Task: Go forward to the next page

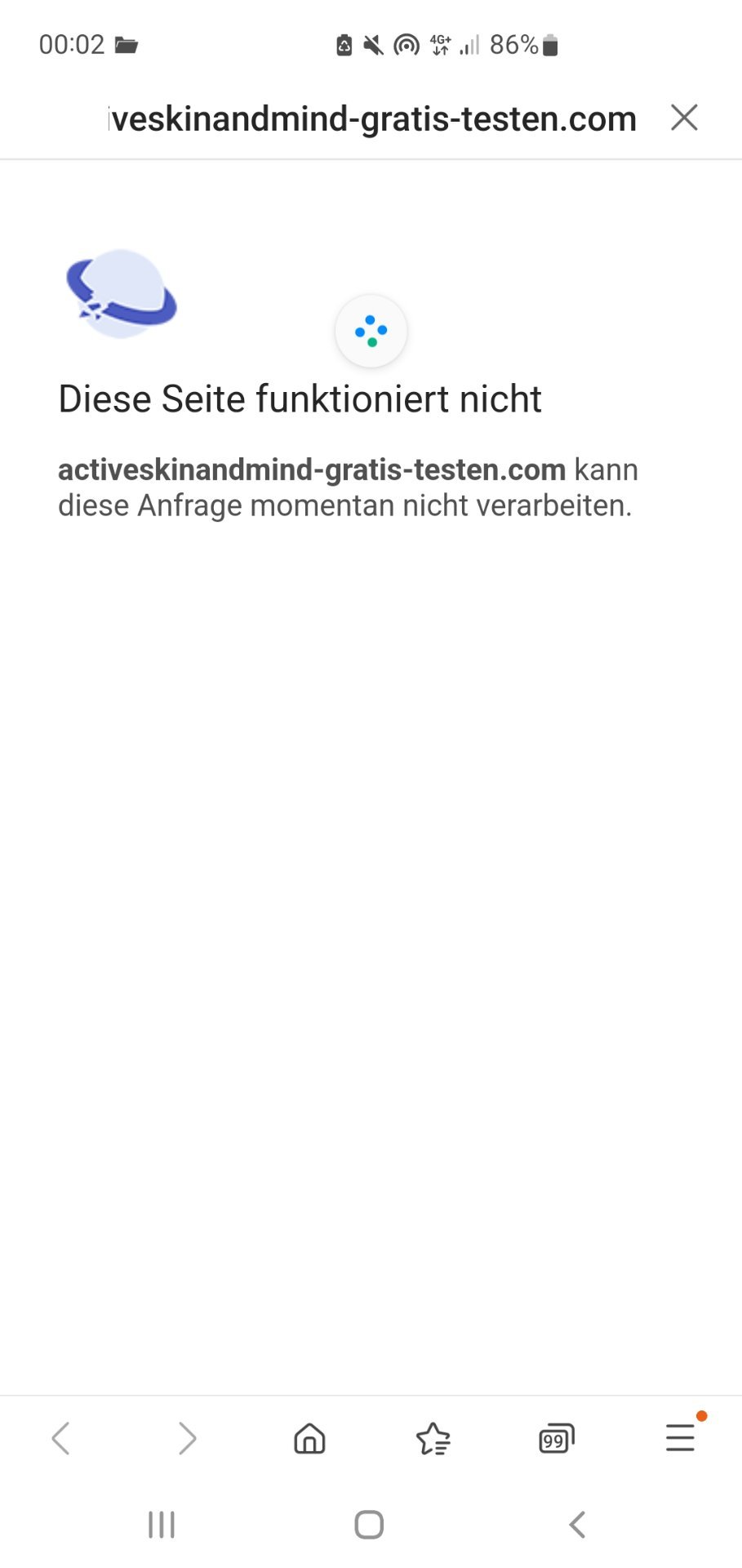Action: [187, 1438]
